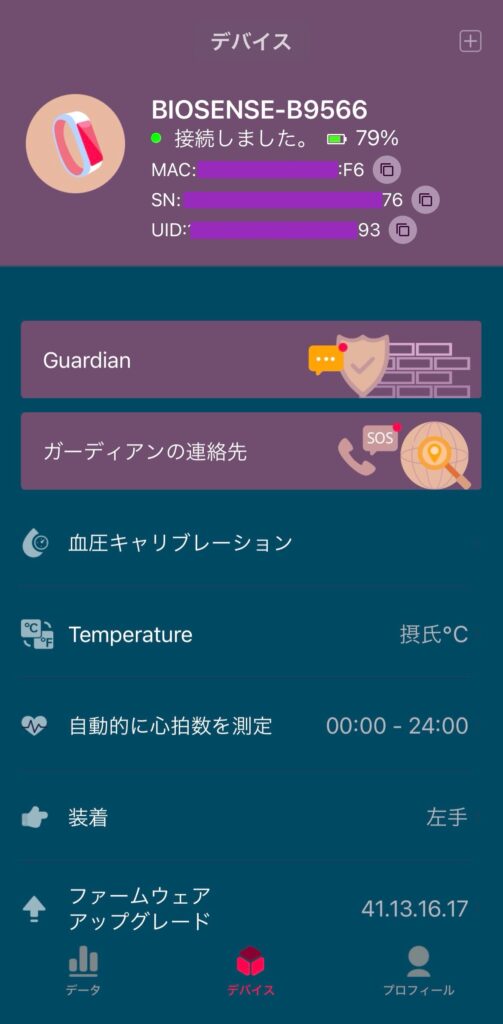Copy the UID value

pyautogui.click(x=402, y=230)
